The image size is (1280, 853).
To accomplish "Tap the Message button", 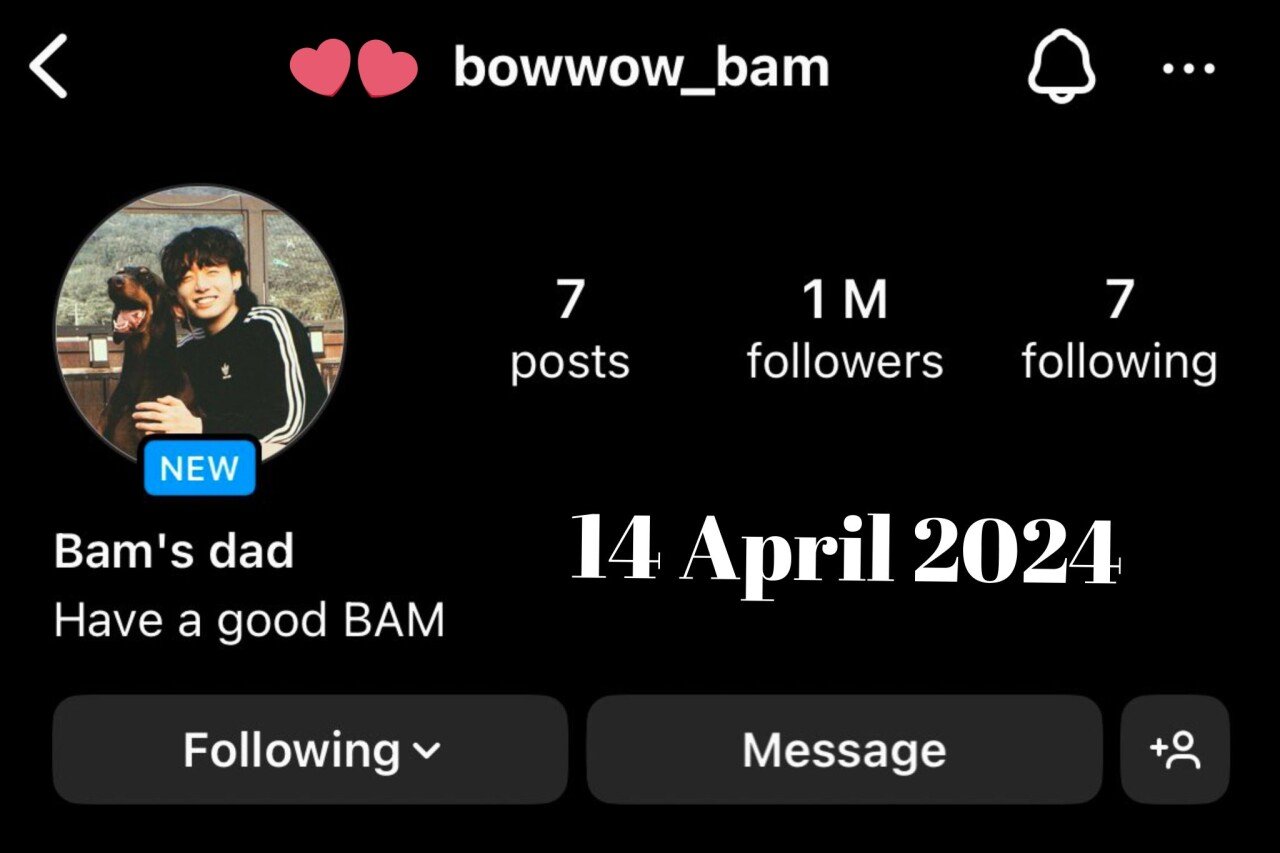I will pos(844,750).
